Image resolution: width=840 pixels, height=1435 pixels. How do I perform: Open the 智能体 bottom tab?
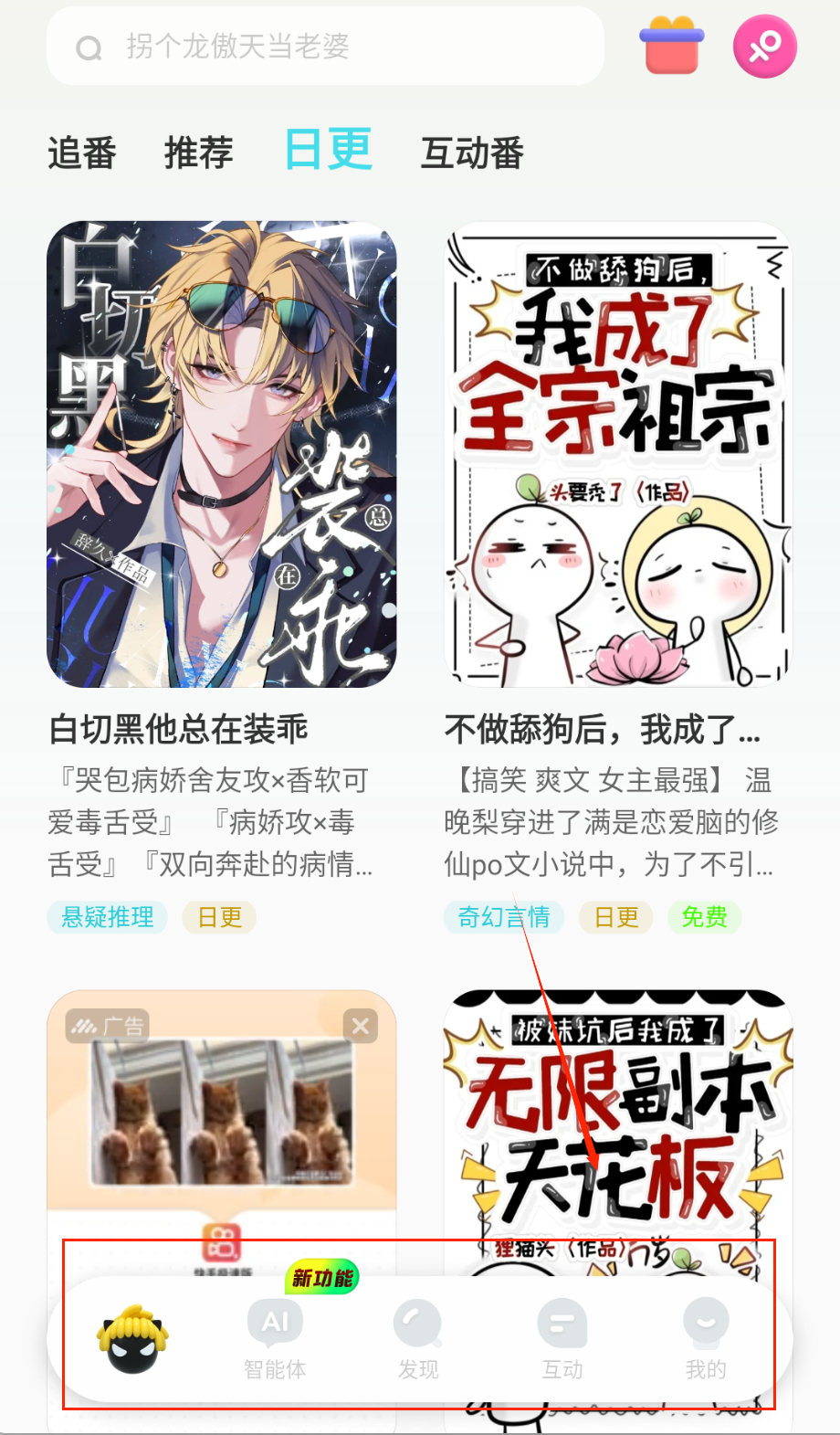click(275, 1339)
